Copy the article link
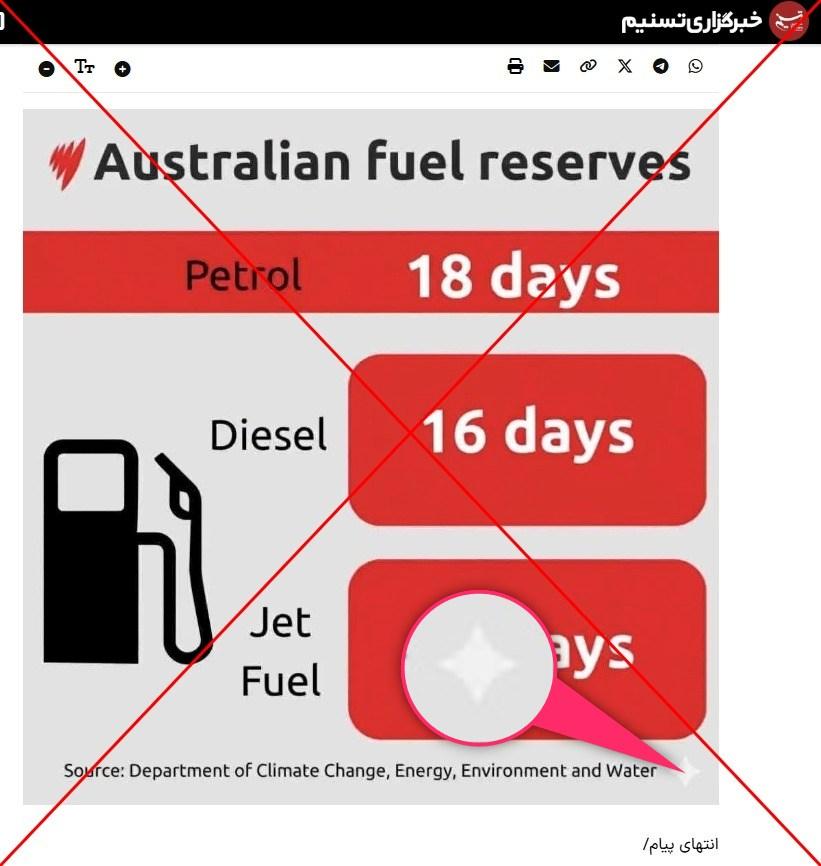Viewport: 821px width, 866px height. 588,67
